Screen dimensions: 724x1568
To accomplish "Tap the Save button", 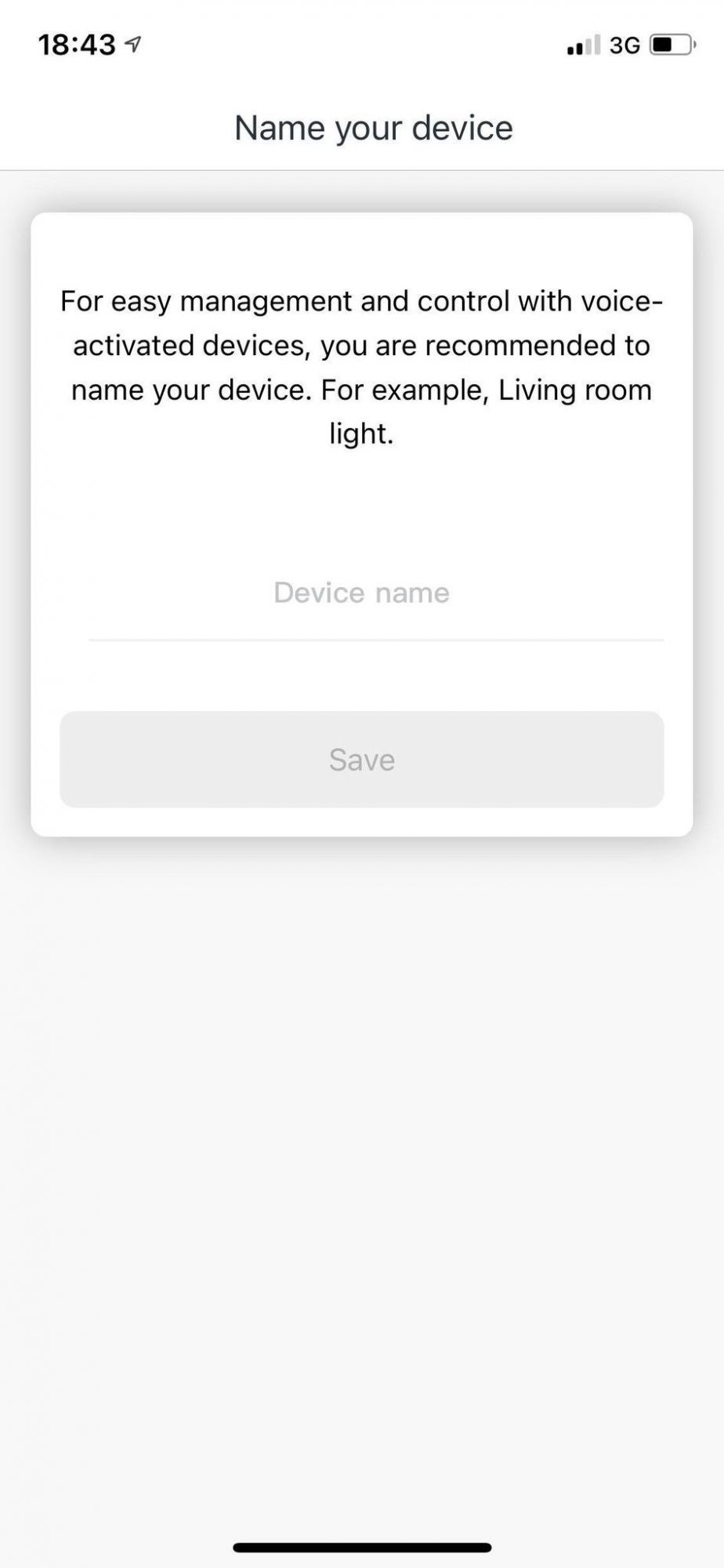I will click(362, 760).
